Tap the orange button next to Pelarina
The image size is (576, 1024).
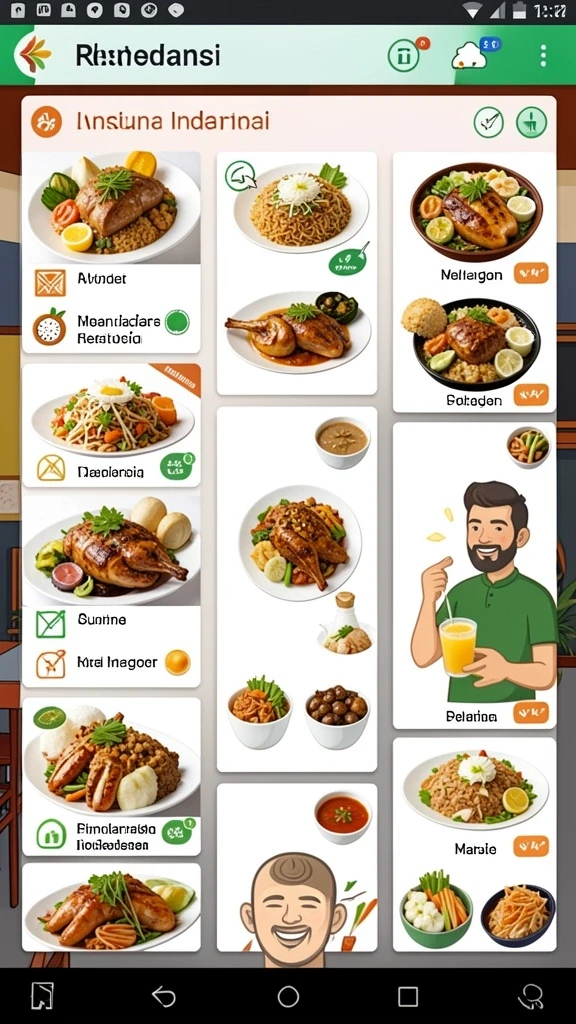click(531, 712)
